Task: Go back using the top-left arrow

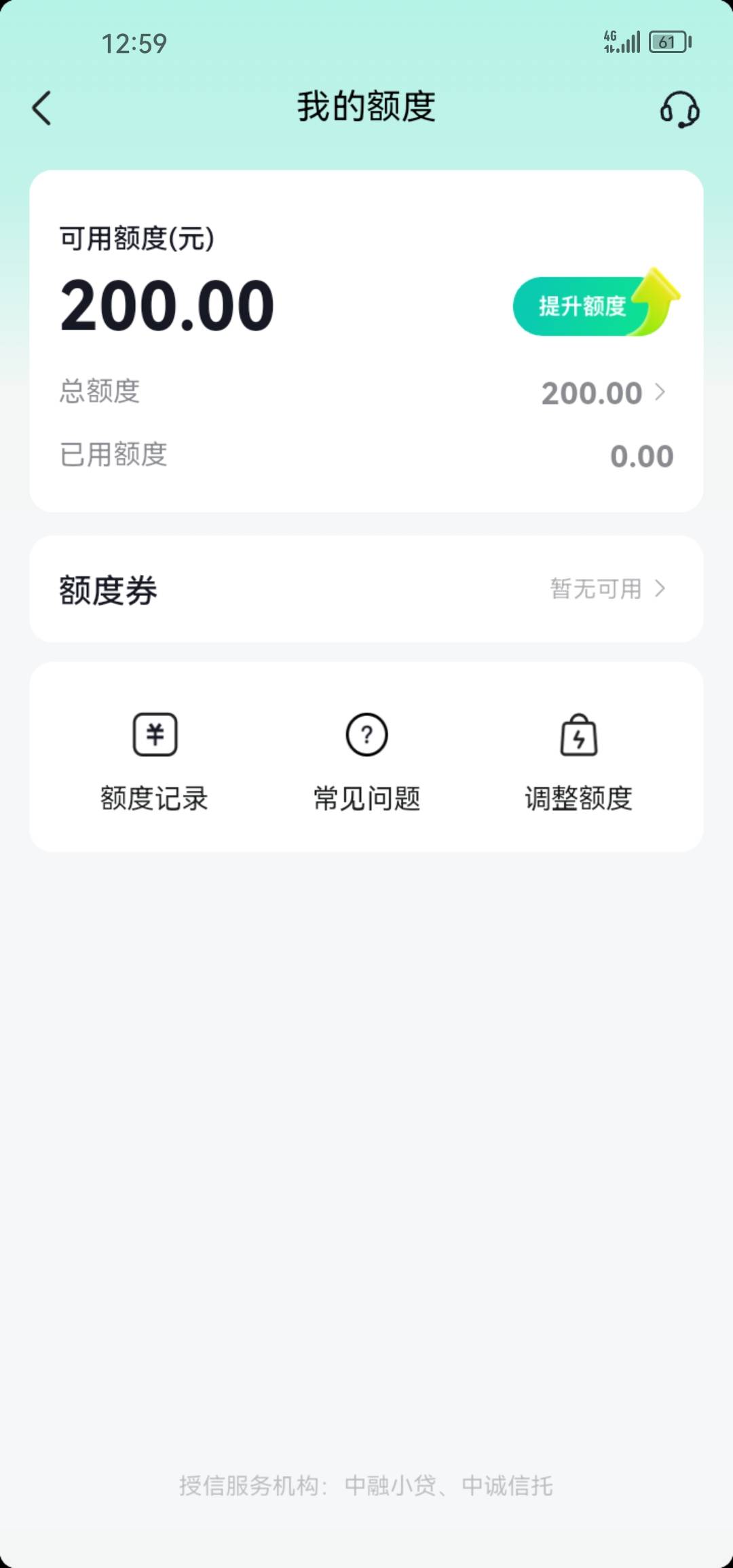Action: tap(42, 109)
